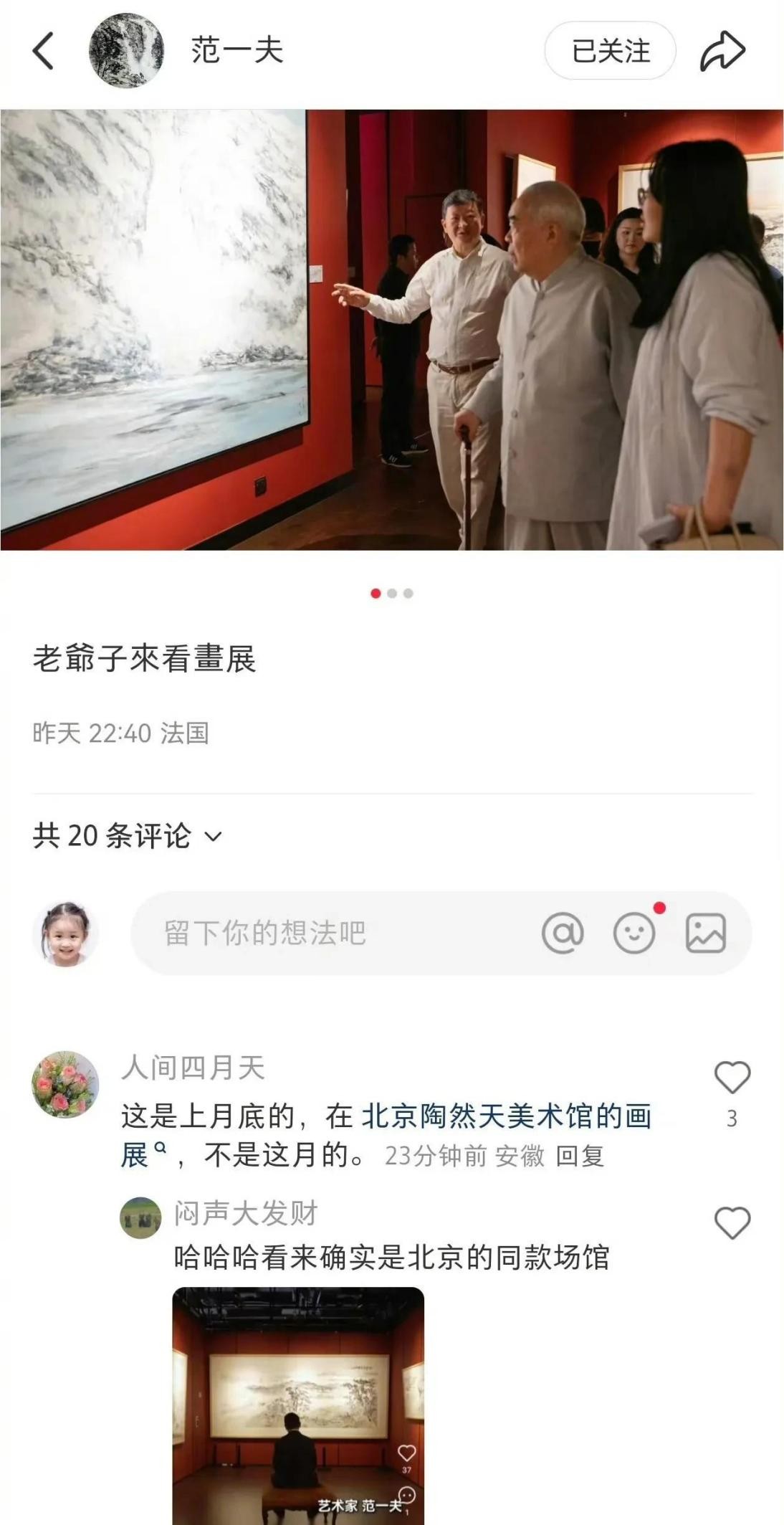Like 闷声大发财's reply
The height and width of the screenshot is (1525, 784).
pyautogui.click(x=732, y=1223)
